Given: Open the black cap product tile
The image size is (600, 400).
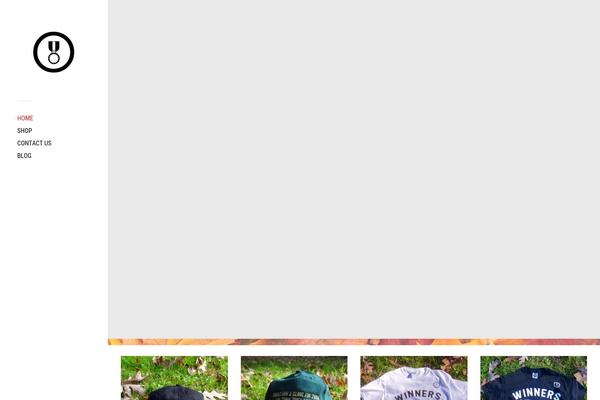Looking at the screenshot, I should 174,379.
